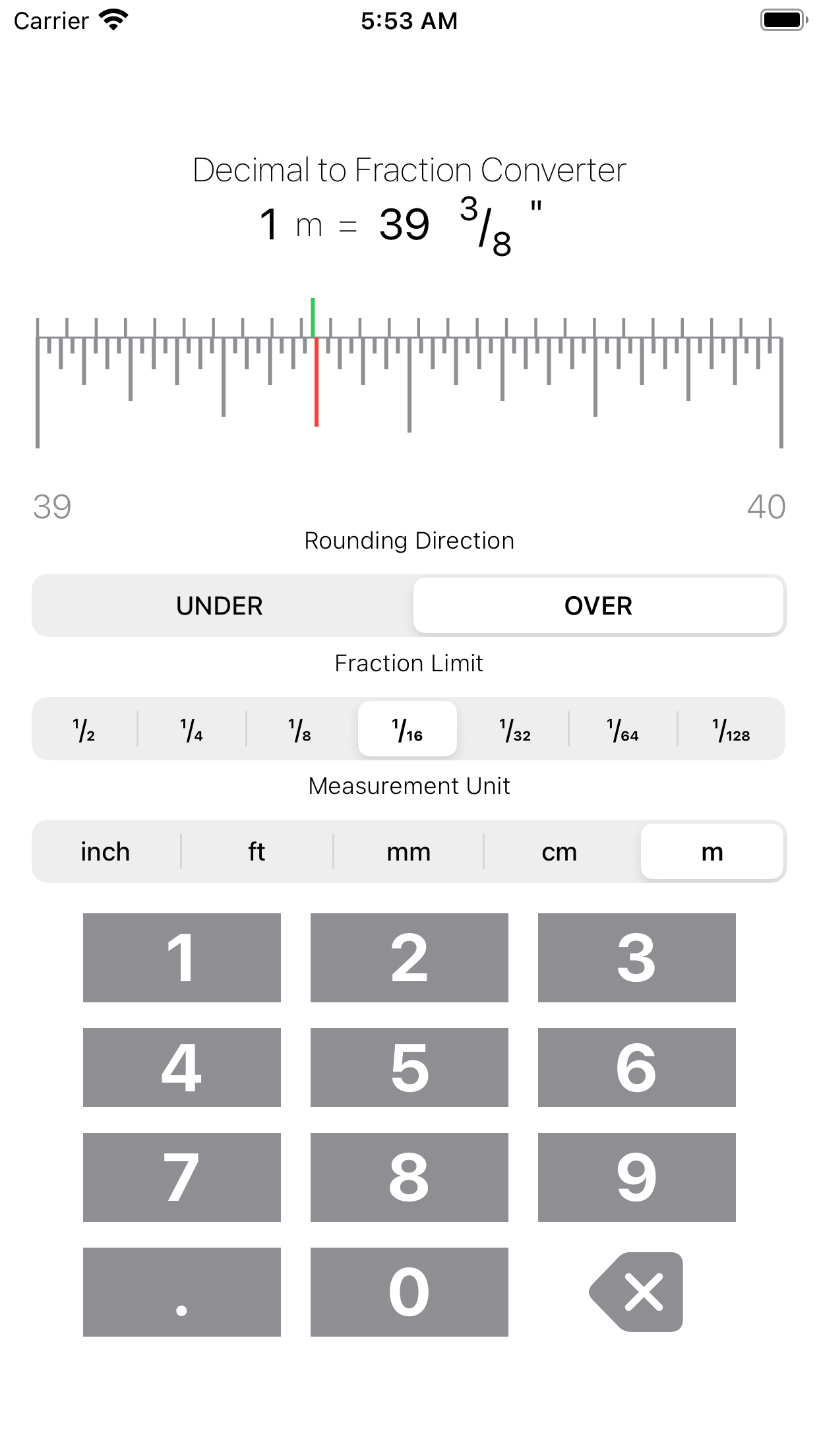Switch measurement unit to inch
Screen dimensions: 819x1456
[106, 852]
